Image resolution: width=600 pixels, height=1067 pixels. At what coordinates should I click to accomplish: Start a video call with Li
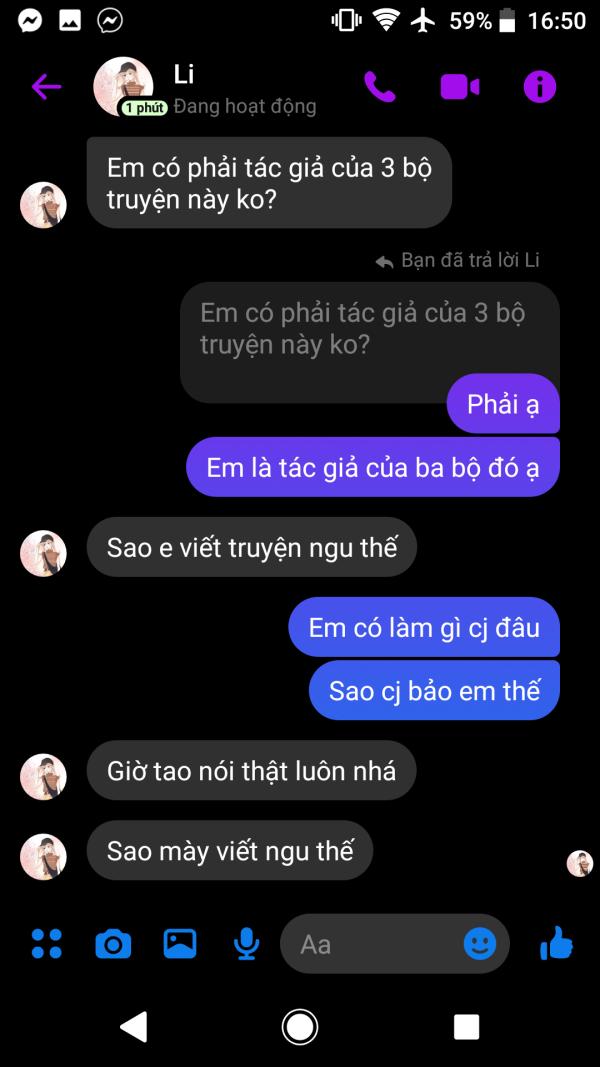pyautogui.click(x=460, y=86)
